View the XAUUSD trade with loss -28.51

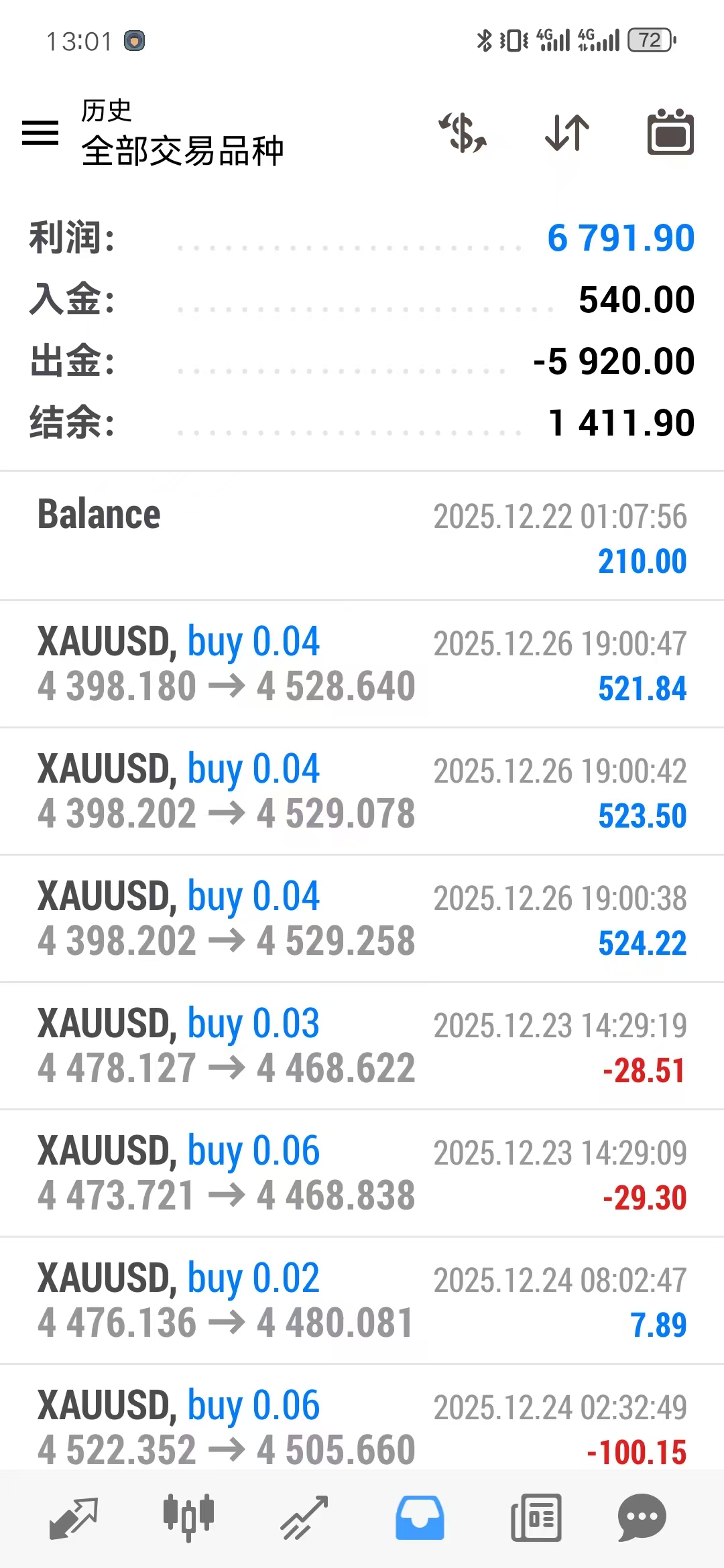pos(362,1046)
